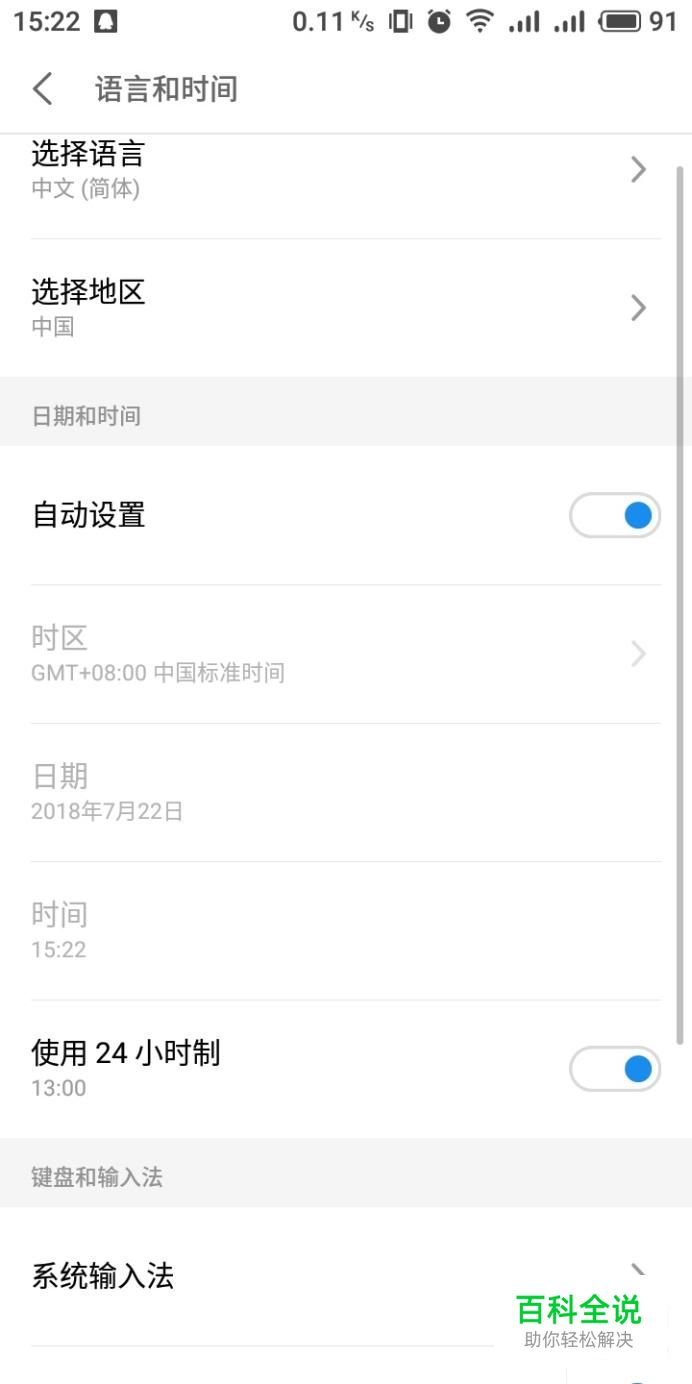Disable the 使用 24 小时制 switch

(x=614, y=1069)
